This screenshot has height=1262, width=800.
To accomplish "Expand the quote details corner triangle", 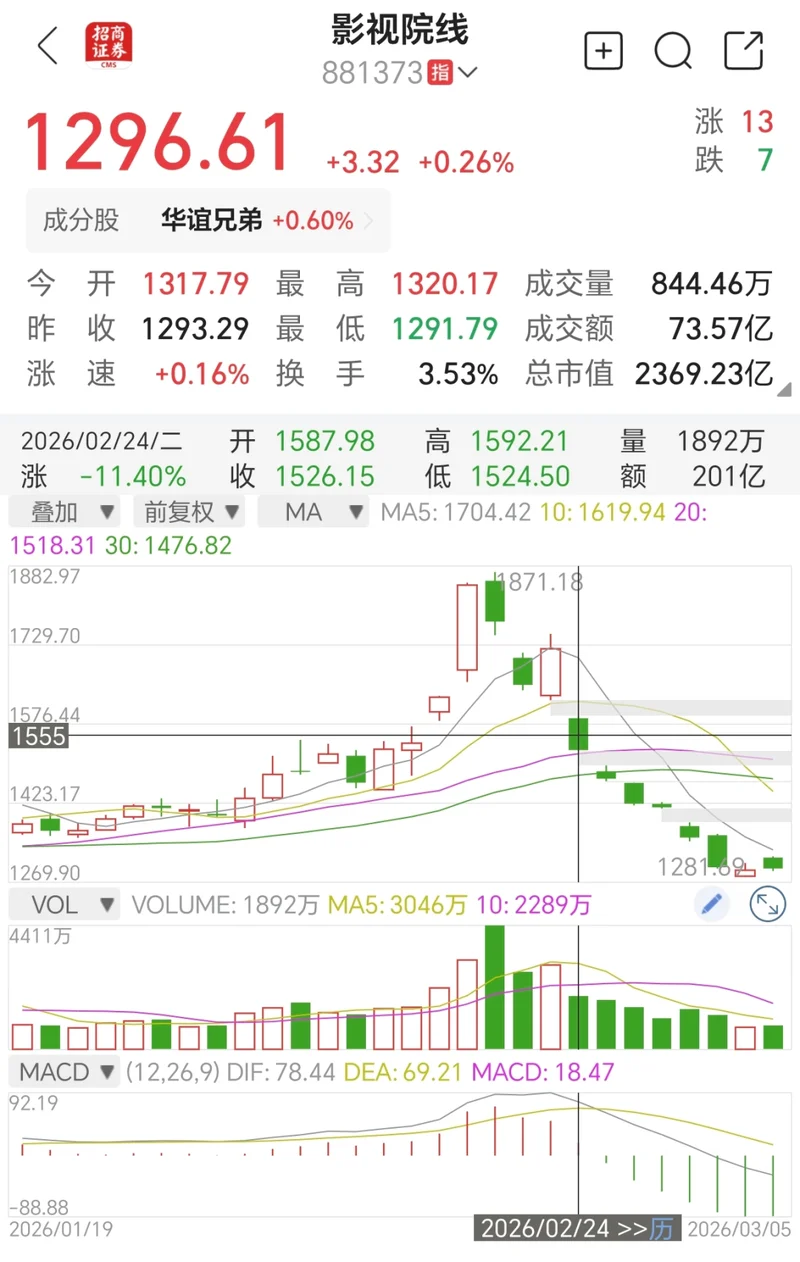I will pyautogui.click(x=783, y=389).
